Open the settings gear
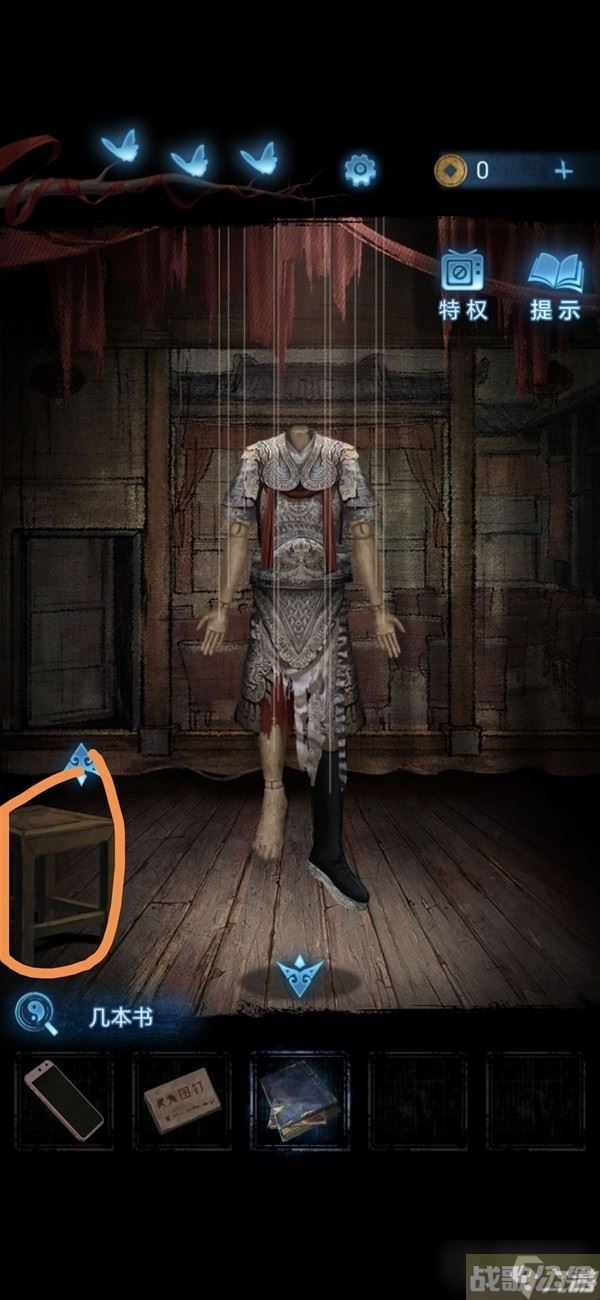This screenshot has width=600, height=1300. point(360,170)
